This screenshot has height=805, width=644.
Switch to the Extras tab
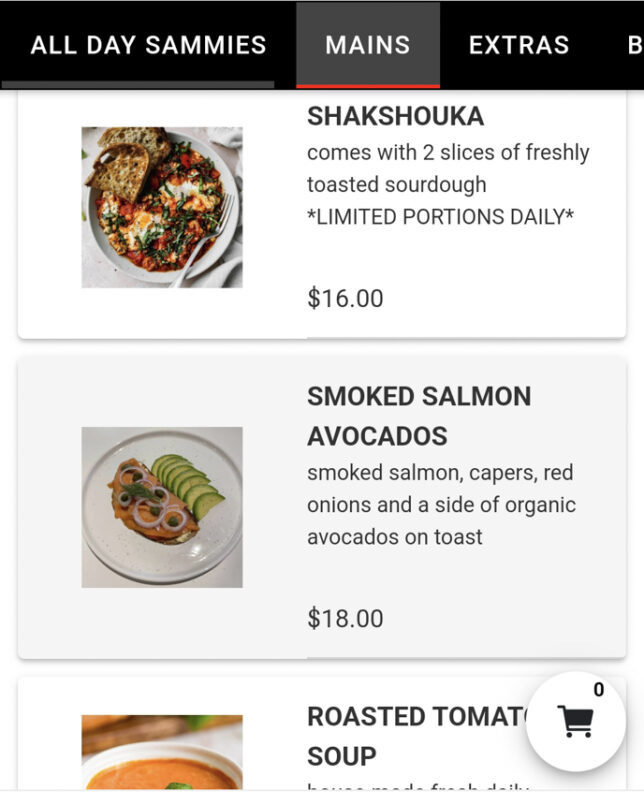(518, 45)
